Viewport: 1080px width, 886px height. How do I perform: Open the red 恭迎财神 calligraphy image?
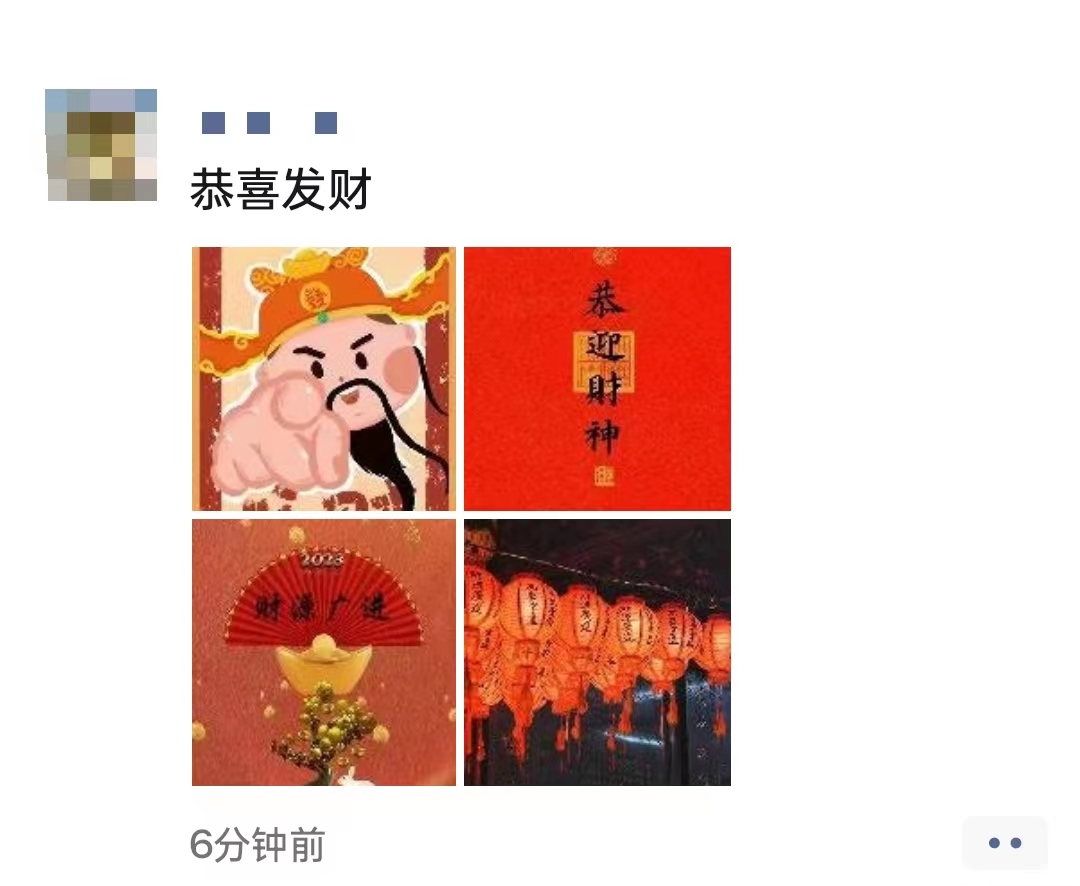point(597,379)
